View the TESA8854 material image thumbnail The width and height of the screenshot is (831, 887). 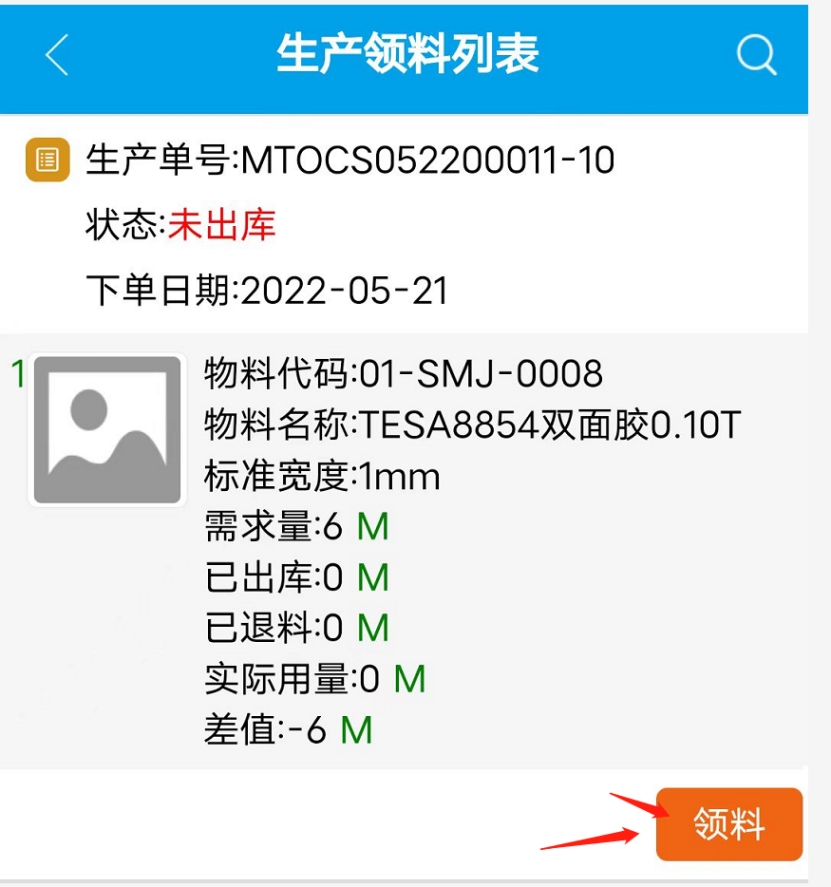108,430
